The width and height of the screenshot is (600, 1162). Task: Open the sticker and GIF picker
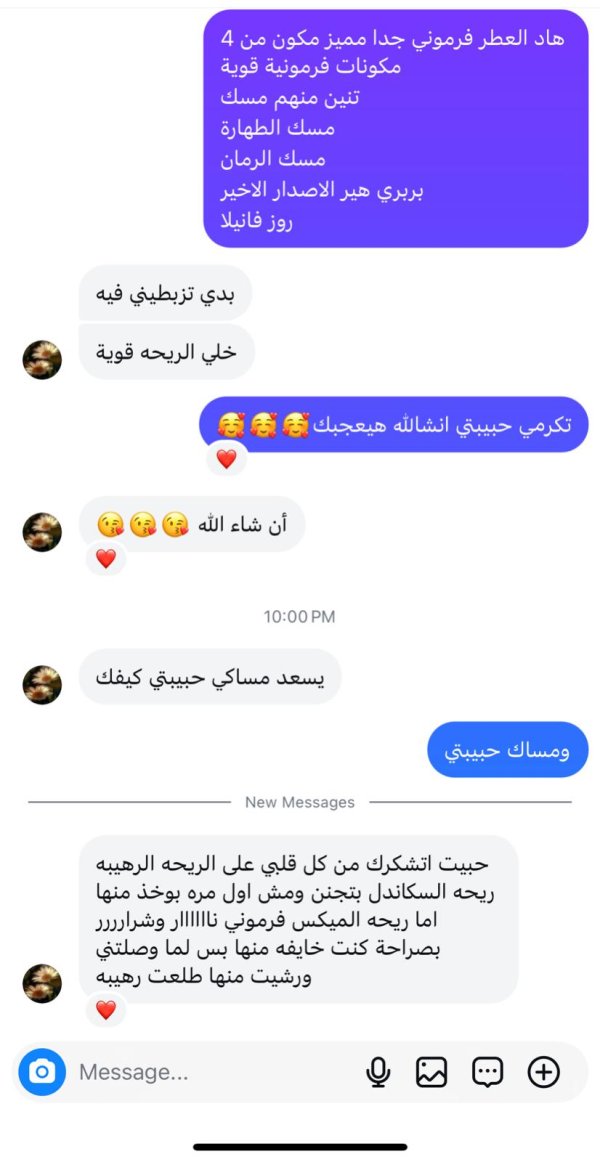(x=487, y=1072)
